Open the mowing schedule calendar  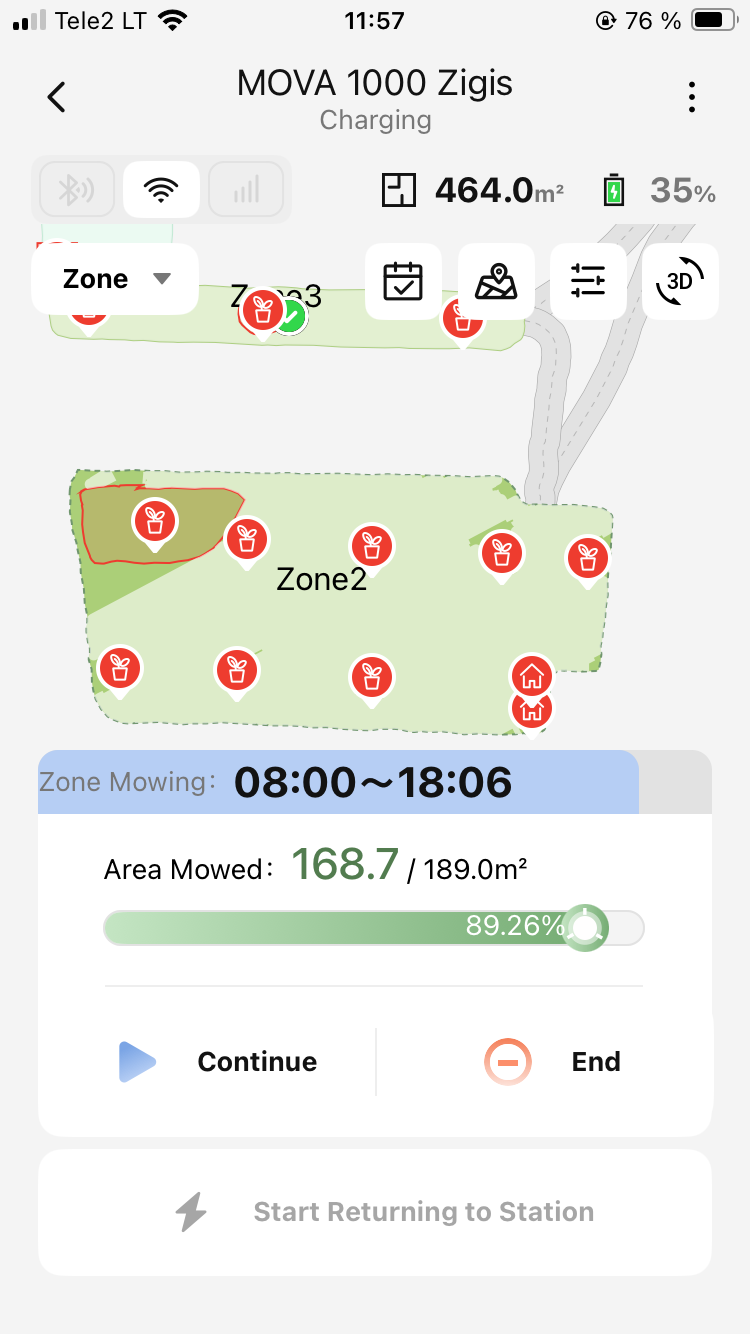point(403,282)
